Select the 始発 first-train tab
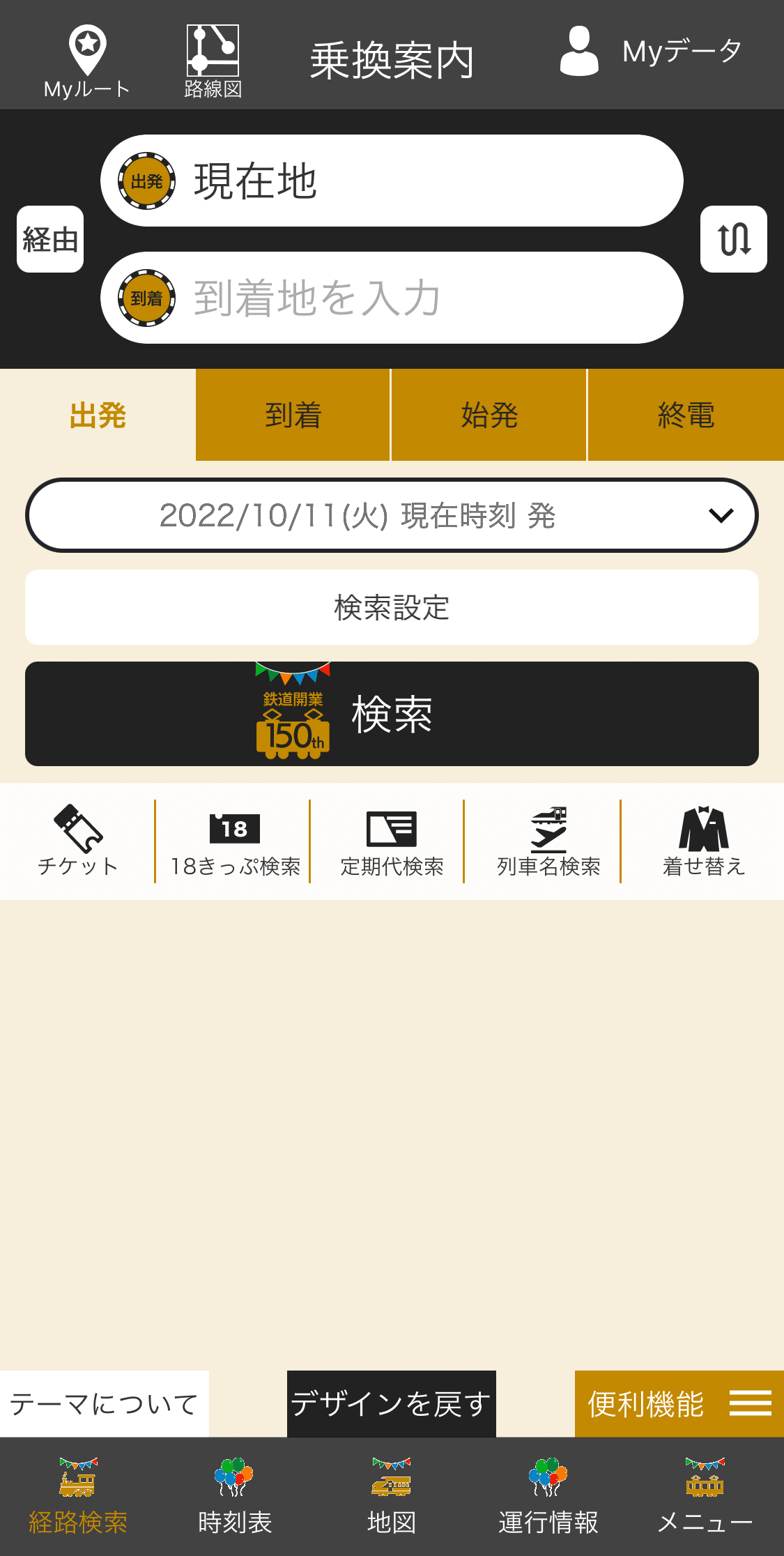The height and width of the screenshot is (1556, 784). coord(489,415)
